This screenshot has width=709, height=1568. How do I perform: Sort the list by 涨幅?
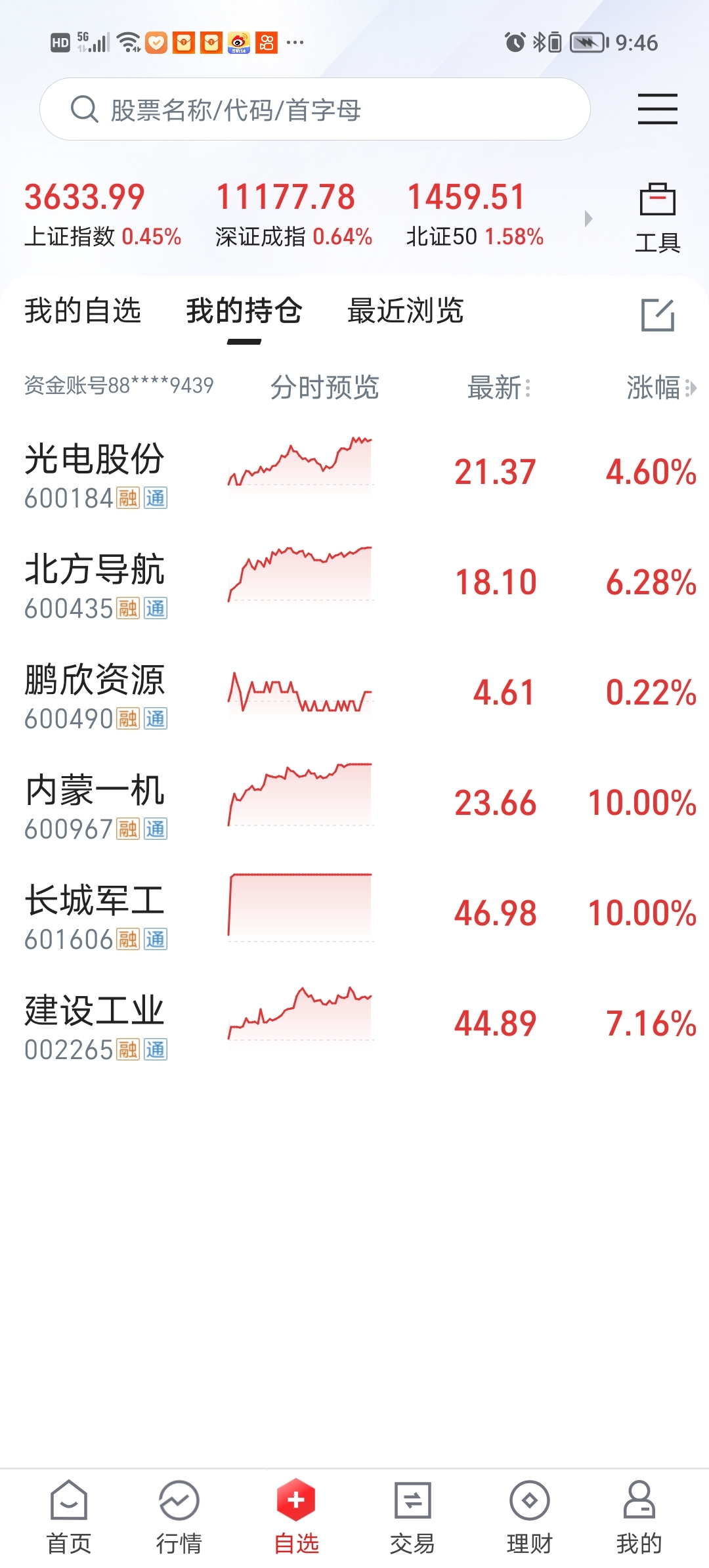(x=660, y=387)
